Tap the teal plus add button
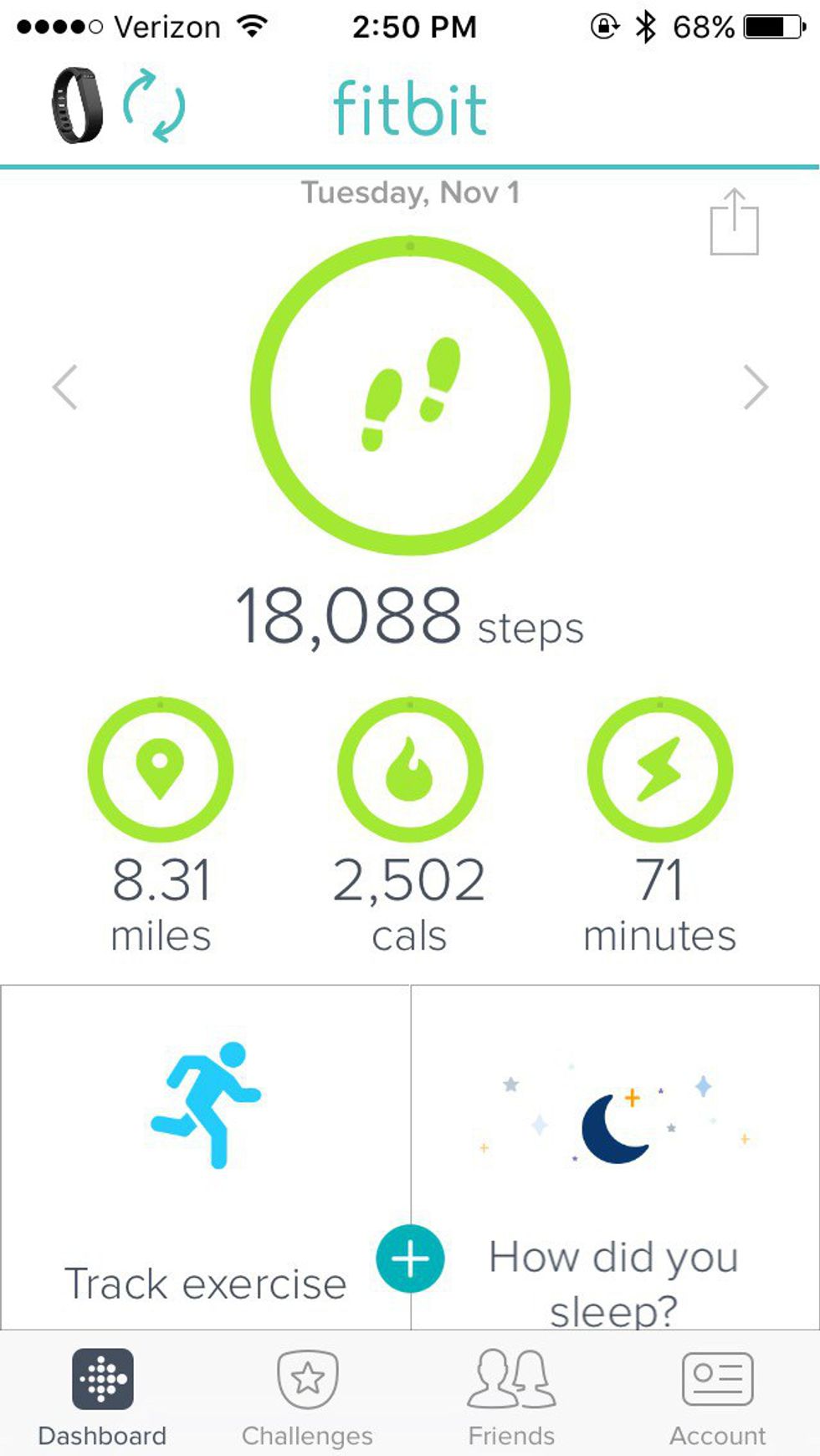This screenshot has width=820, height=1456. [410, 1259]
